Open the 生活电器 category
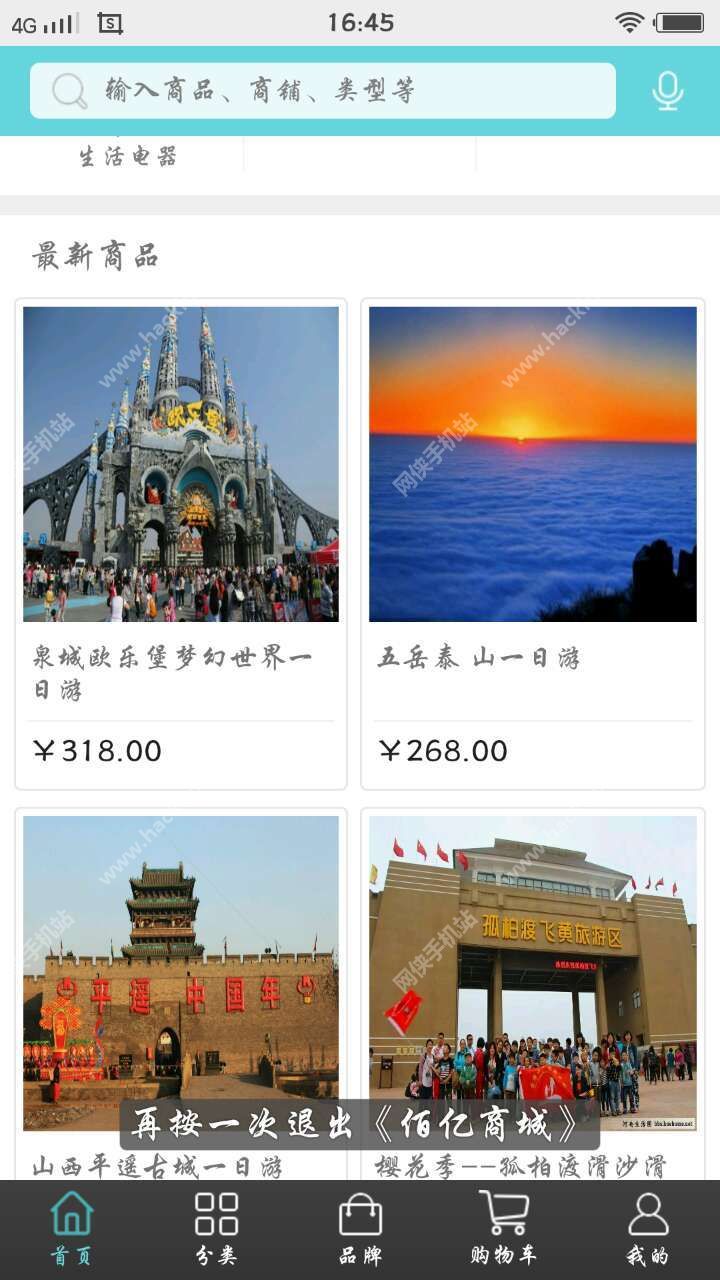Viewport: 720px width, 1280px height. (128, 156)
